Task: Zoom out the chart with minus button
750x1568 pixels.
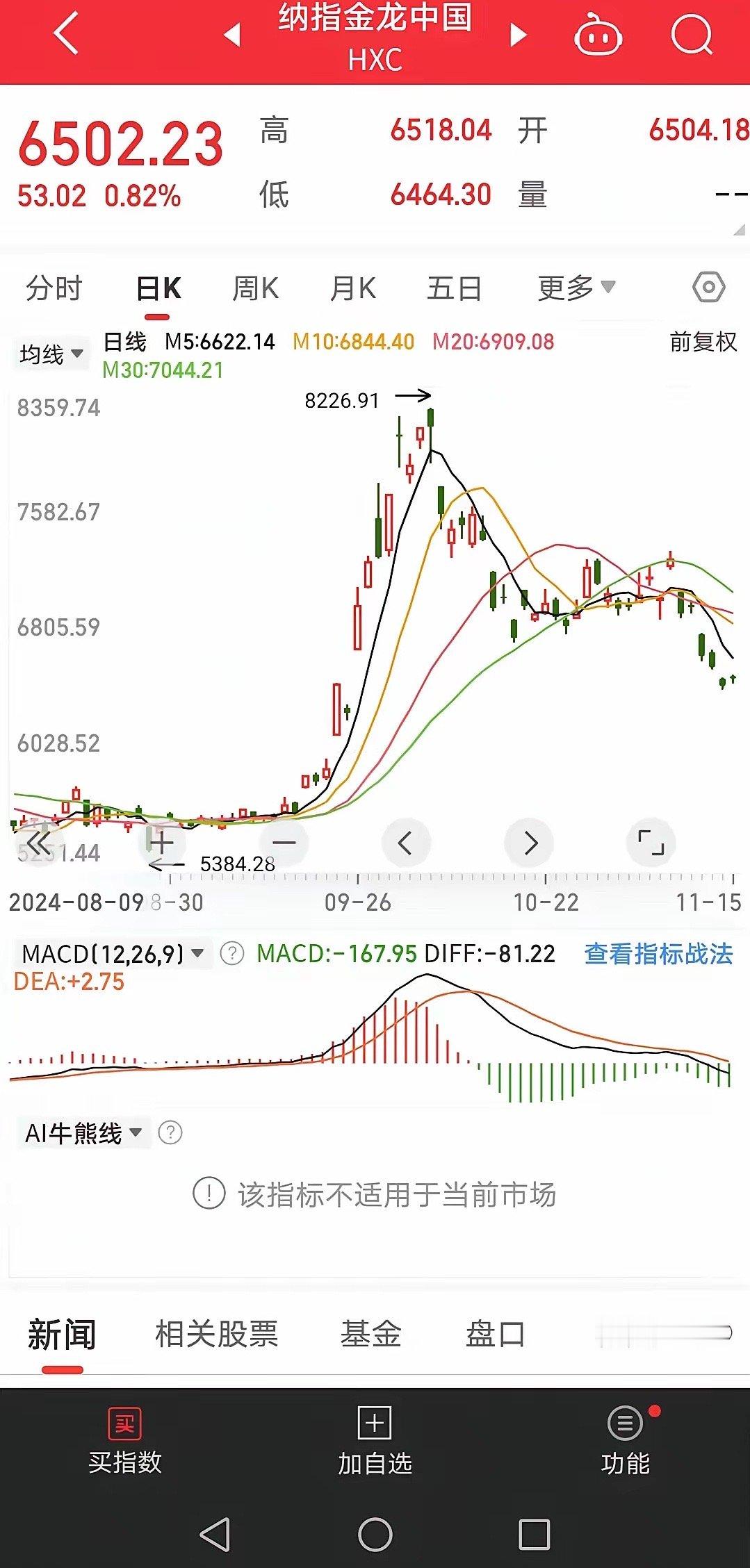Action: pyautogui.click(x=284, y=843)
